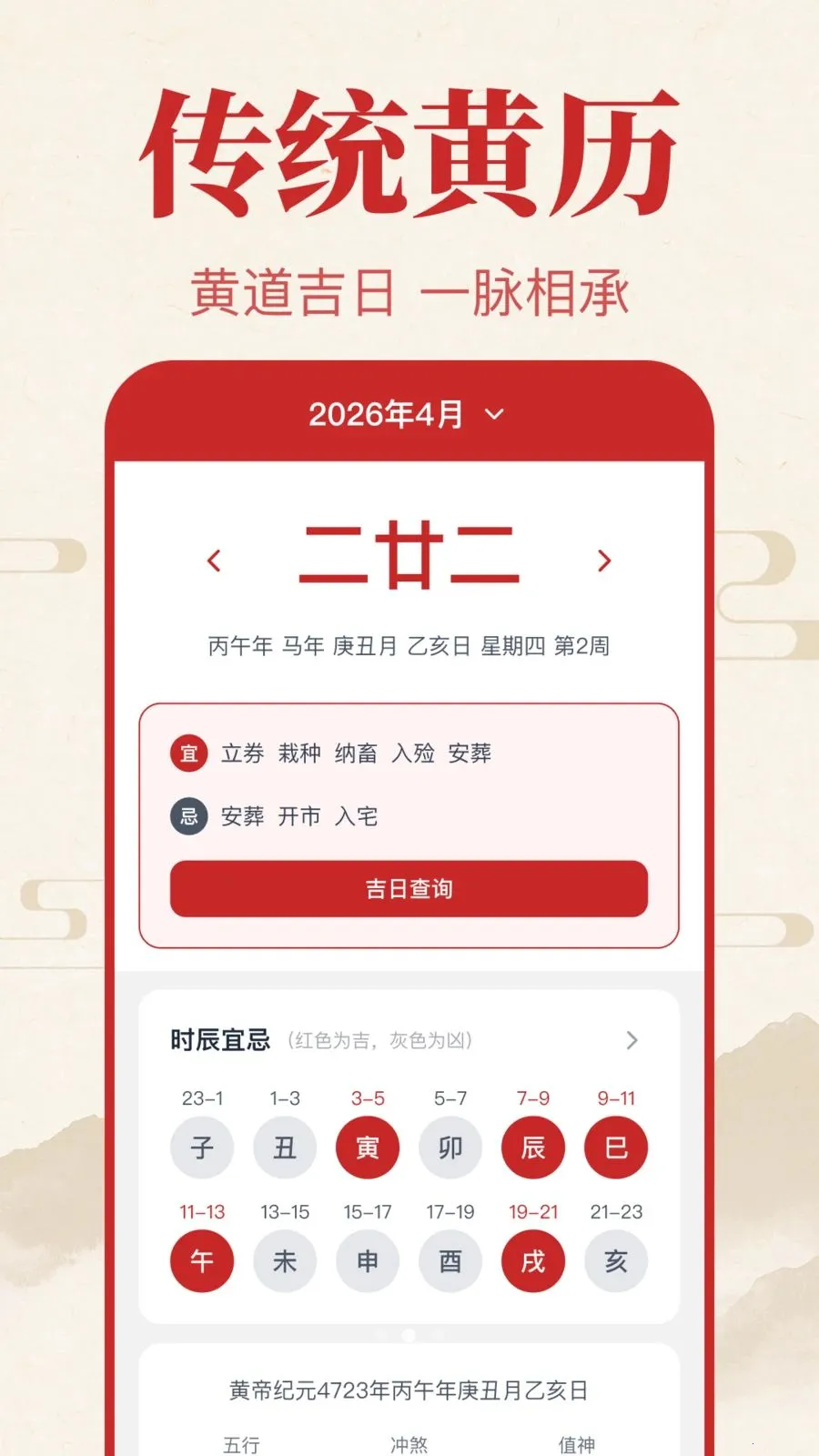Switch to previous day using left arrow
This screenshot has width=819, height=1456.
click(x=215, y=561)
